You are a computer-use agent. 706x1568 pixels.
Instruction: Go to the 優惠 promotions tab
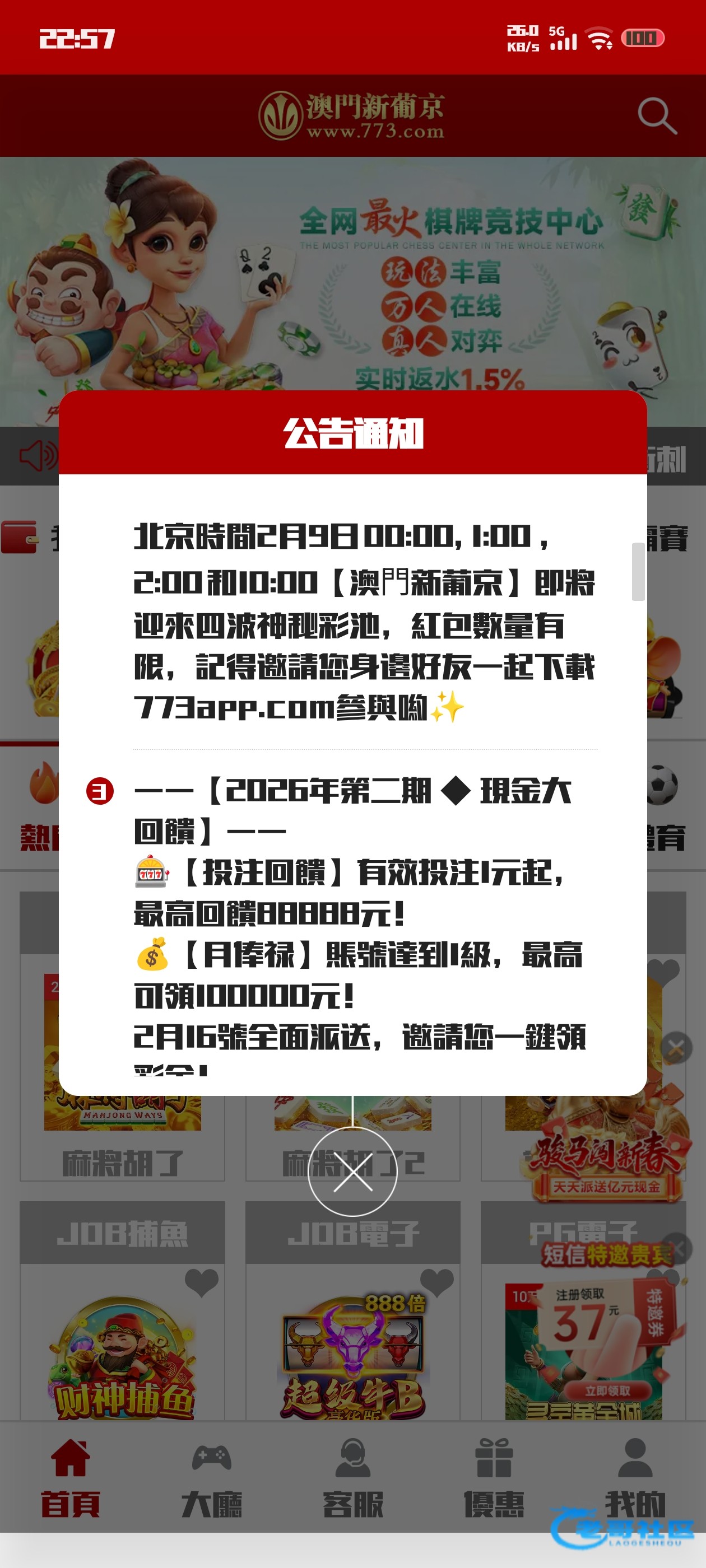point(494,1478)
